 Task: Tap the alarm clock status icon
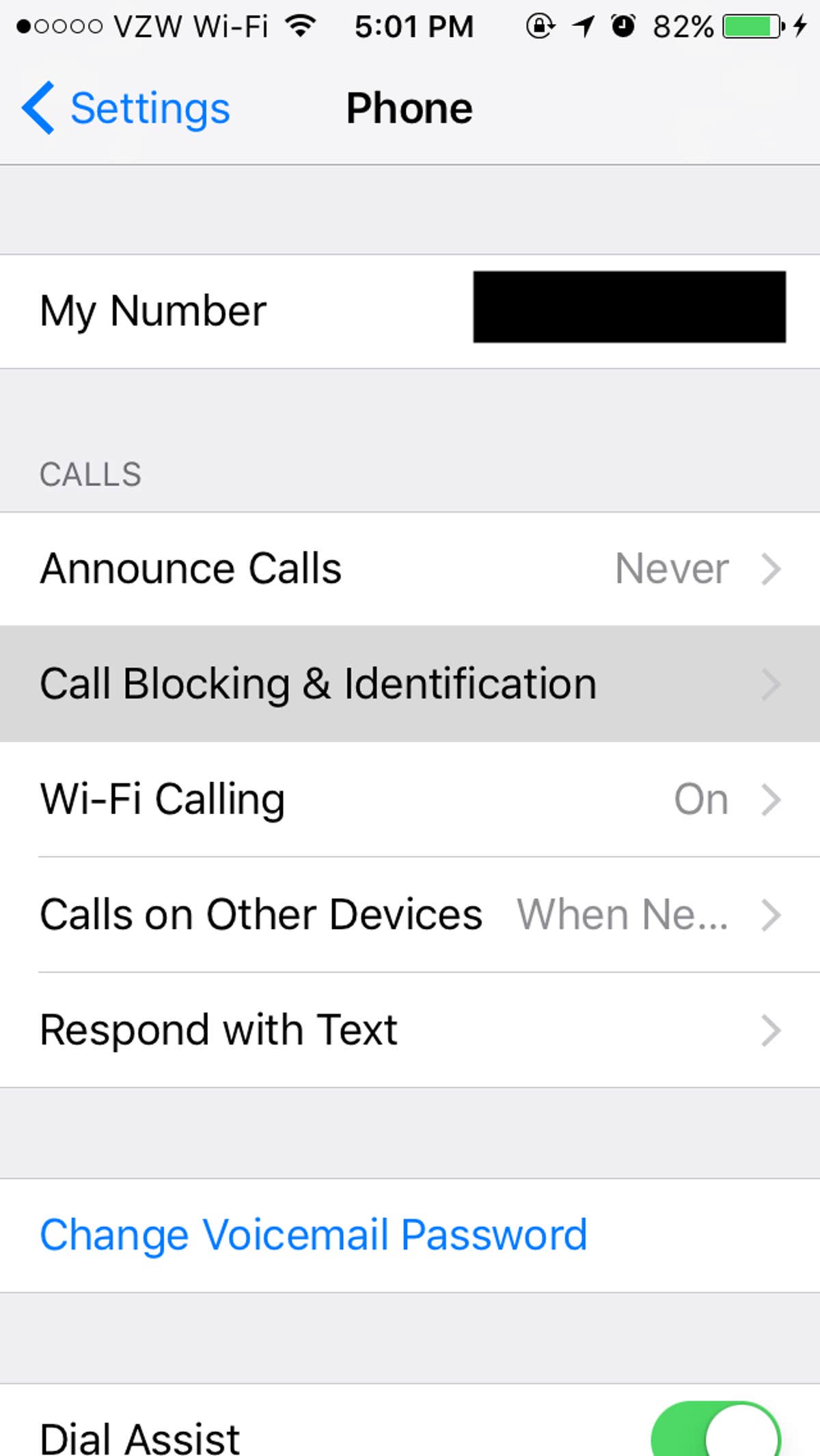click(x=623, y=26)
